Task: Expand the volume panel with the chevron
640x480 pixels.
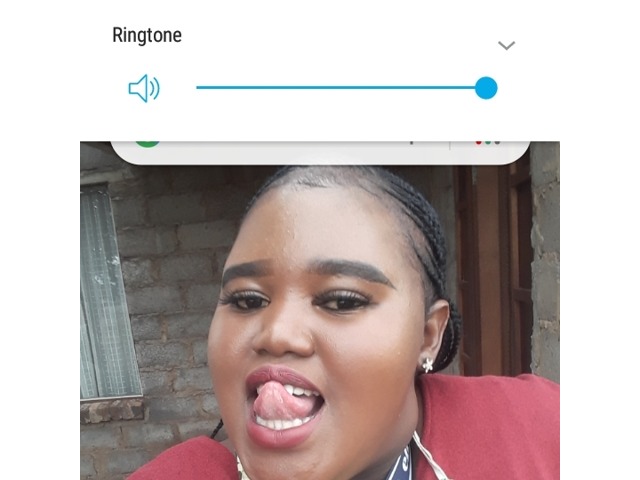Action: (x=506, y=46)
